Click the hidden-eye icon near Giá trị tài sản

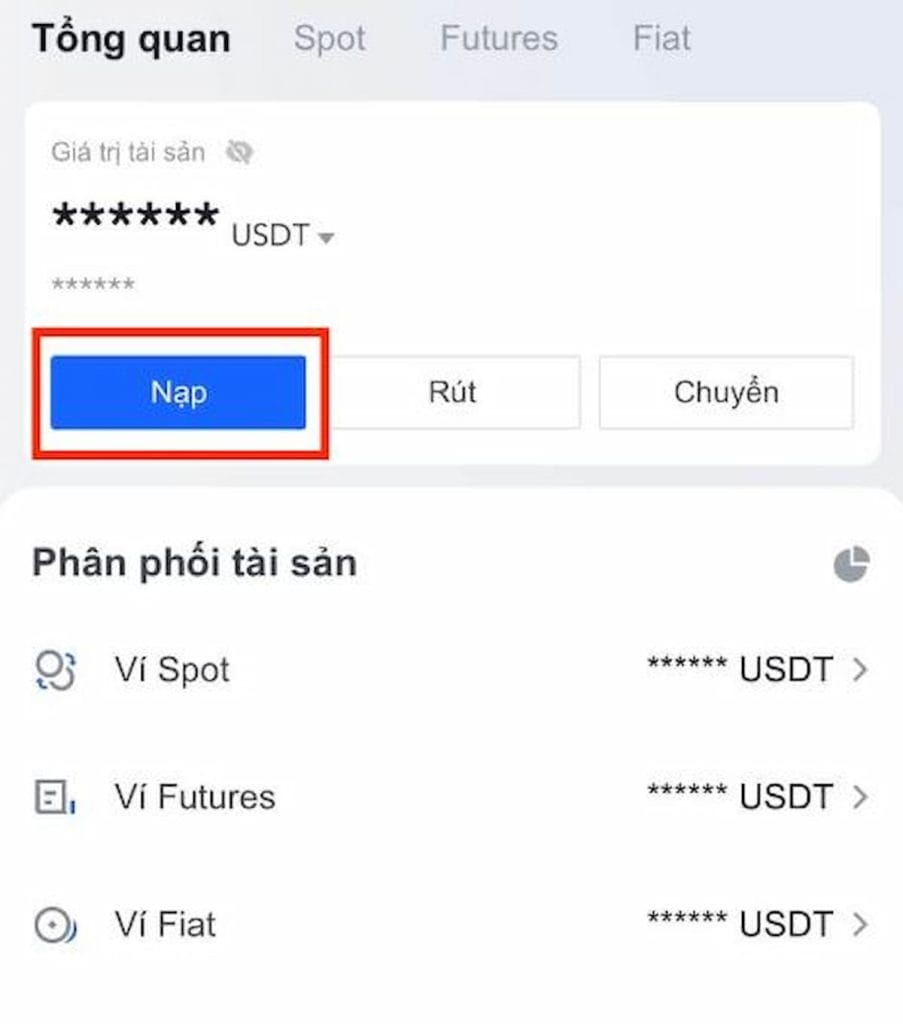coord(240,152)
